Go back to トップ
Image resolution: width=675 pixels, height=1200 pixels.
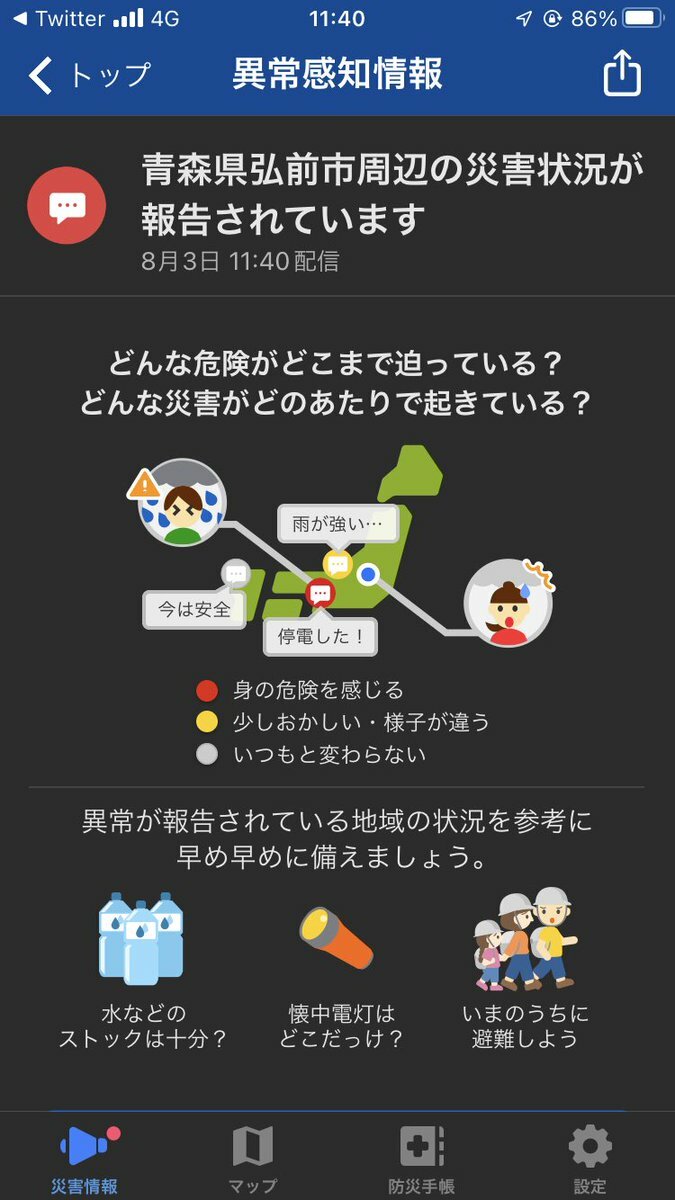pos(88,75)
